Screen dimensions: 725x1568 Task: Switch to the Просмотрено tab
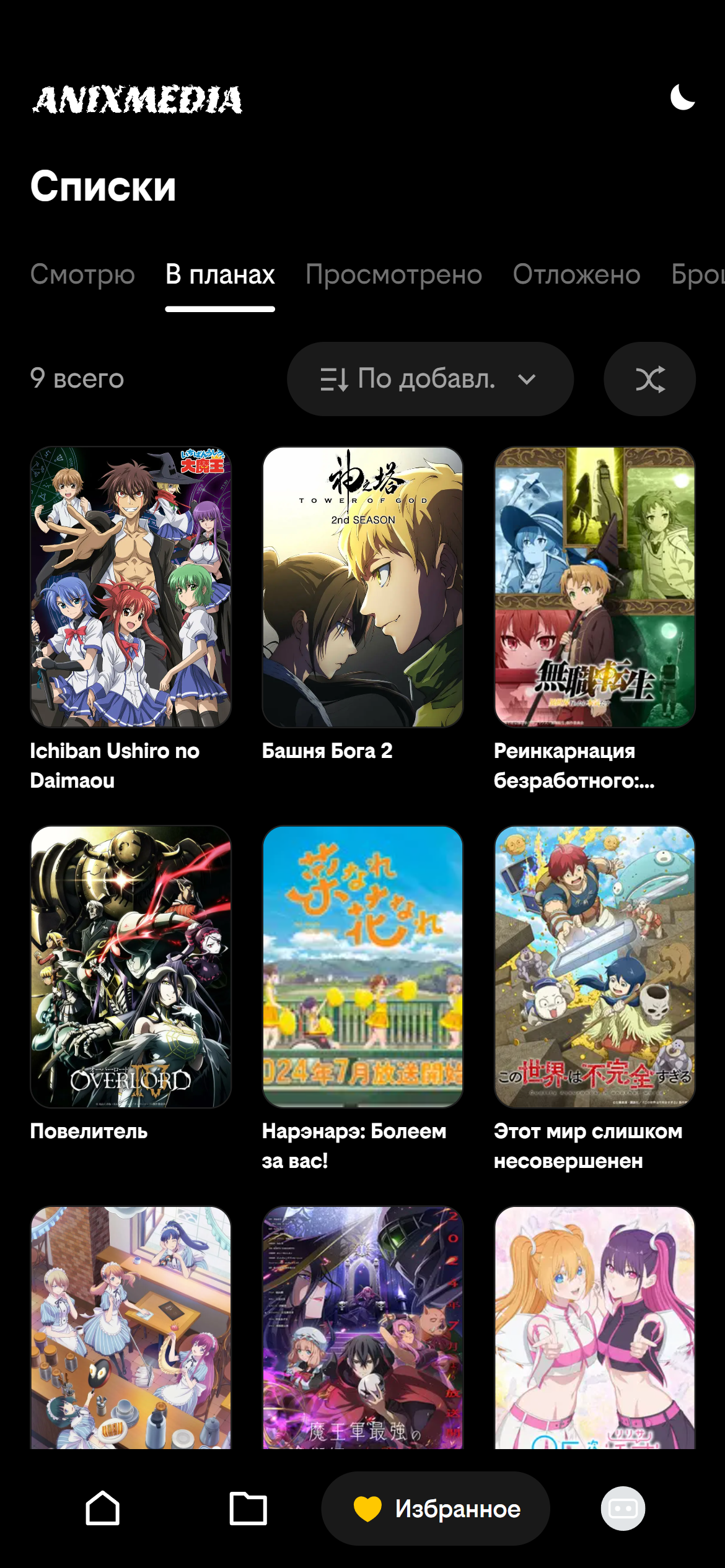coord(393,274)
